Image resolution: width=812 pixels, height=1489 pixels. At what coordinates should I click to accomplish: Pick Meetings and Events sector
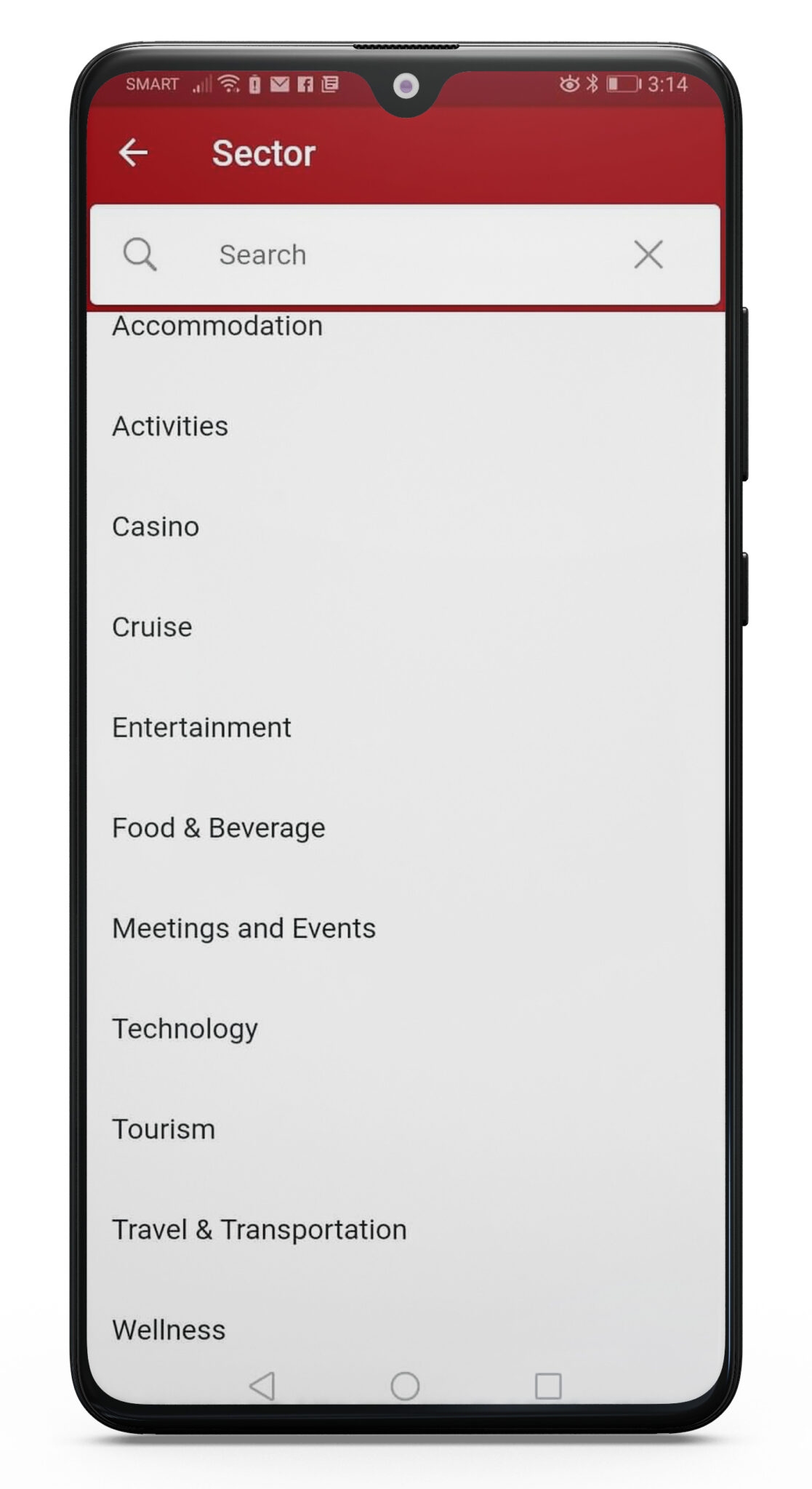244,928
